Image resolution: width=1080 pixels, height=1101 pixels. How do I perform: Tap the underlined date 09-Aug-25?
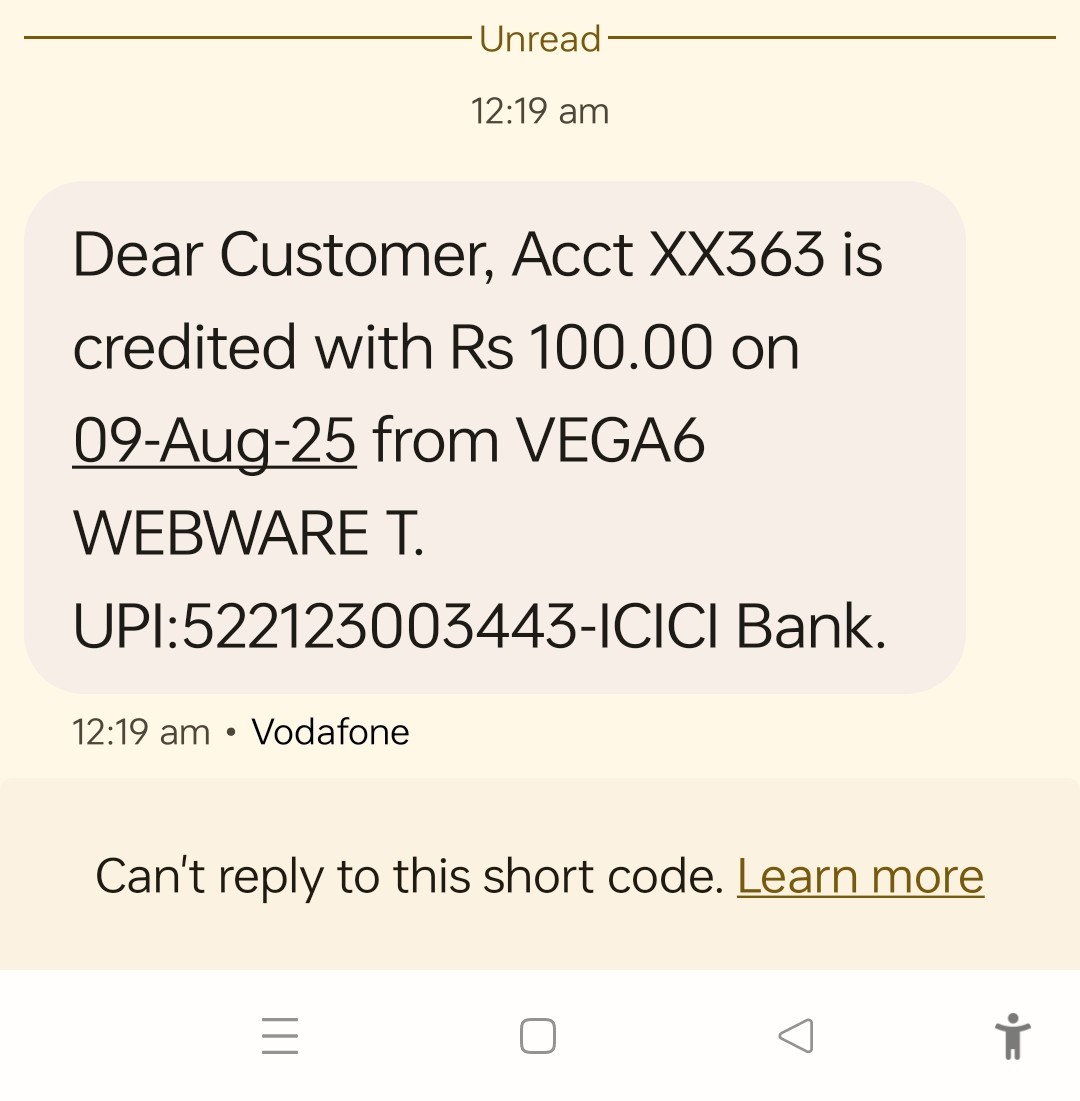point(214,442)
